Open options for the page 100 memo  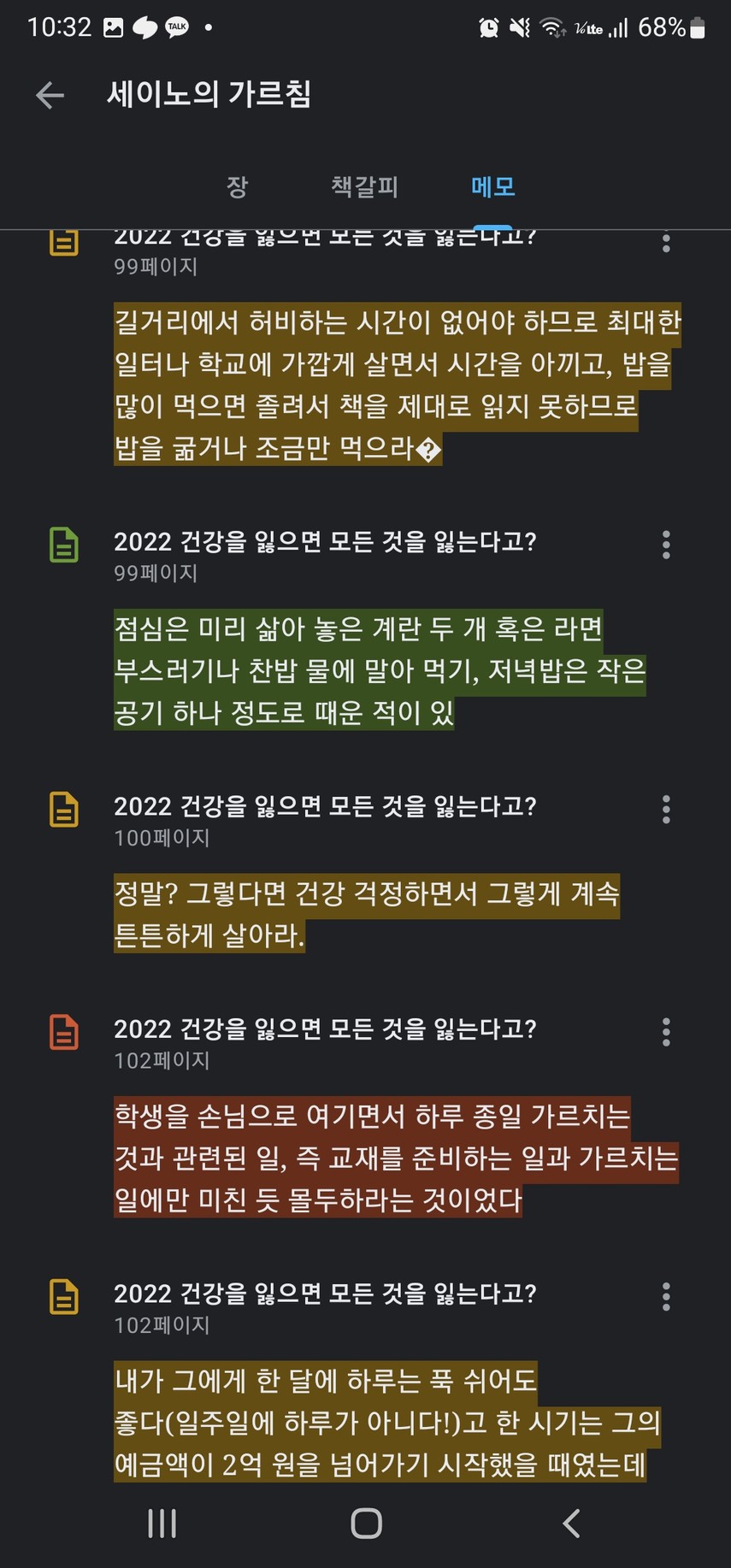pos(666,810)
